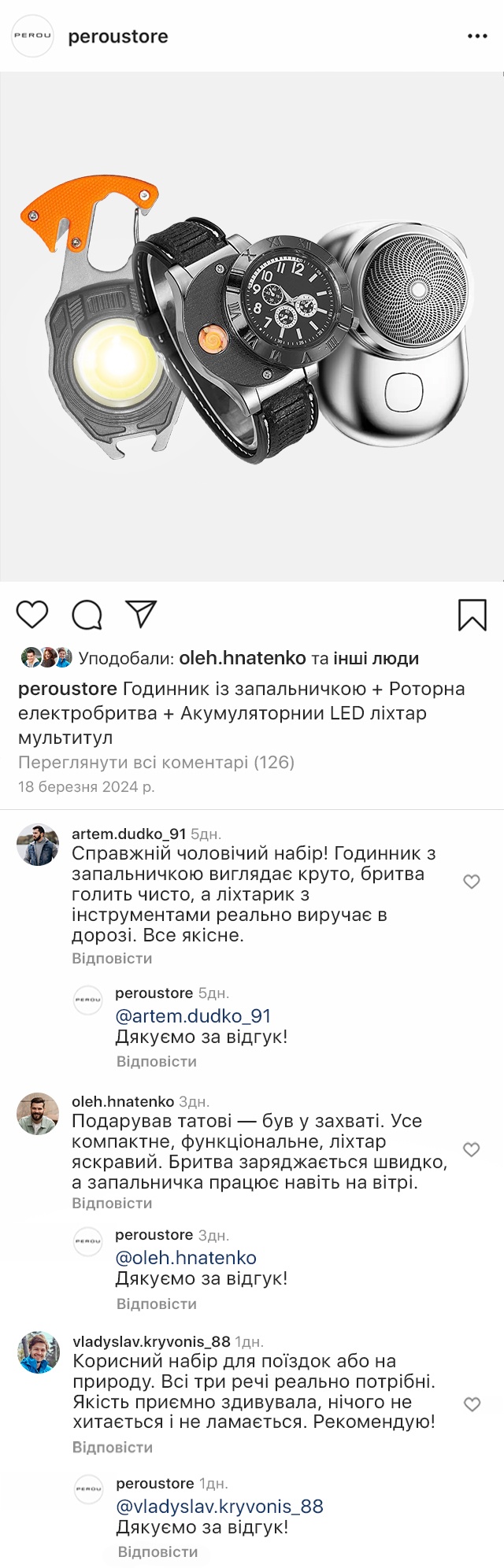Bookmark this post

click(472, 615)
